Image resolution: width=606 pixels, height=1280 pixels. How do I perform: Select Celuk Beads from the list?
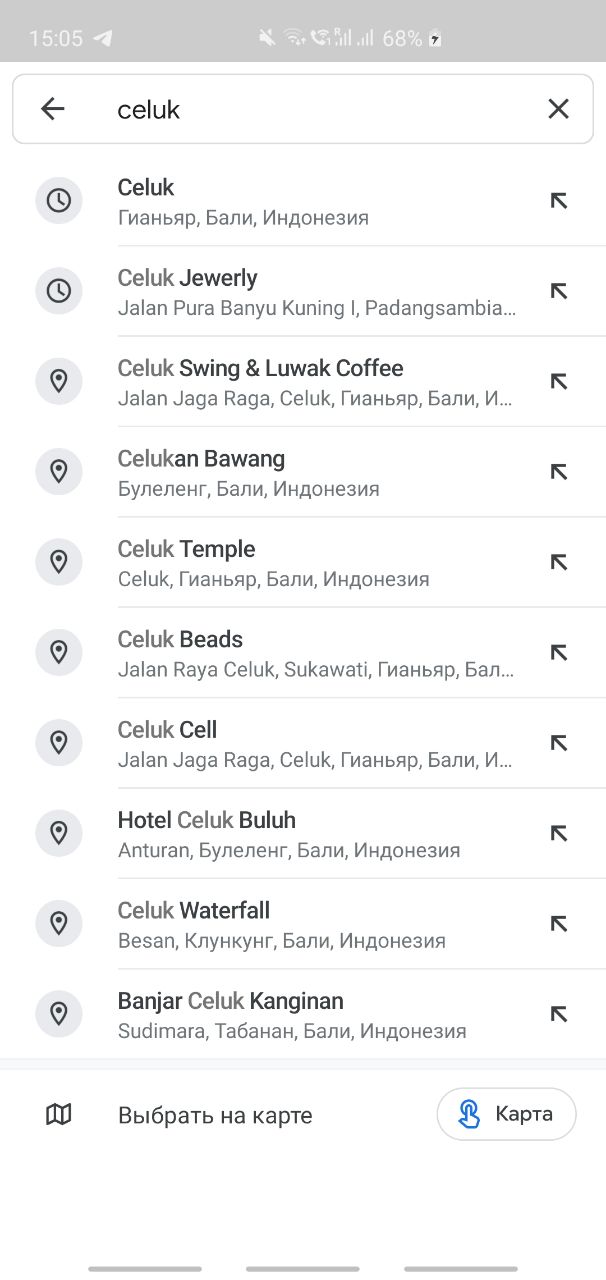coord(303,653)
